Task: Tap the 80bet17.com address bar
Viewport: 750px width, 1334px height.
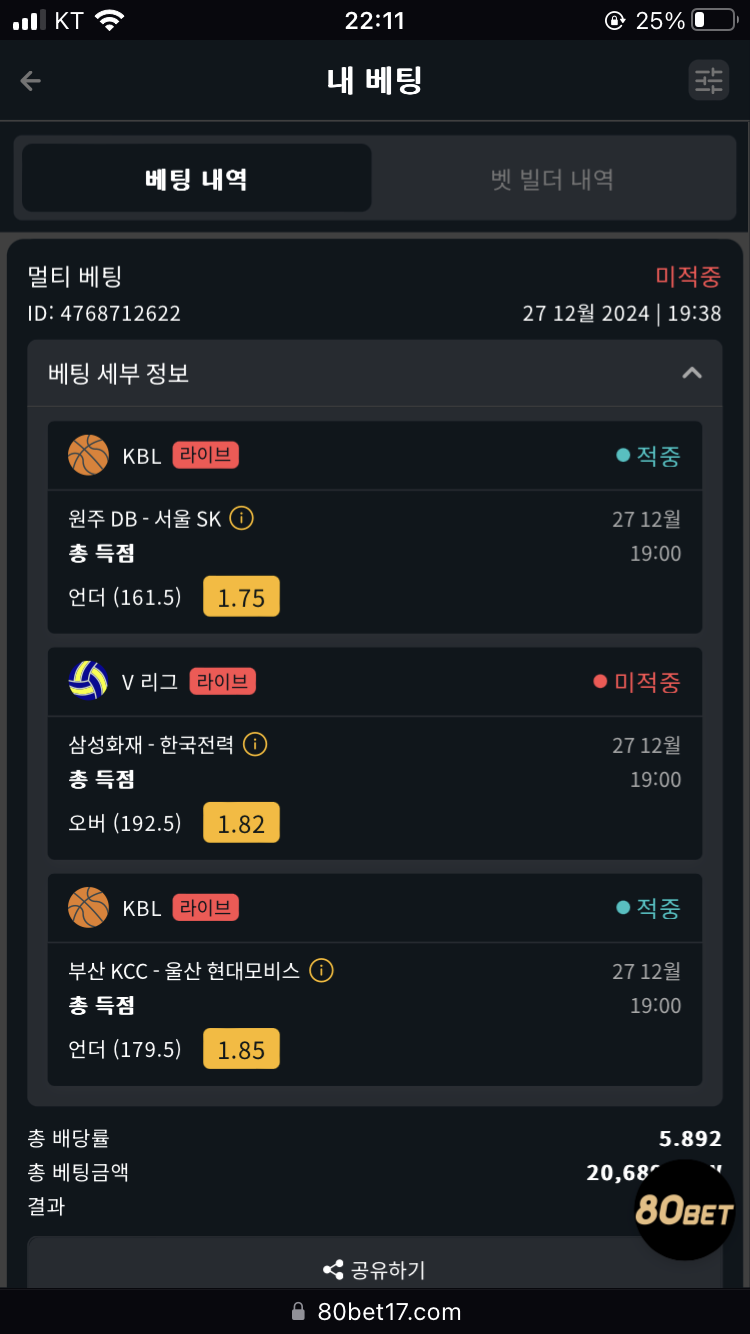Action: point(375,1311)
